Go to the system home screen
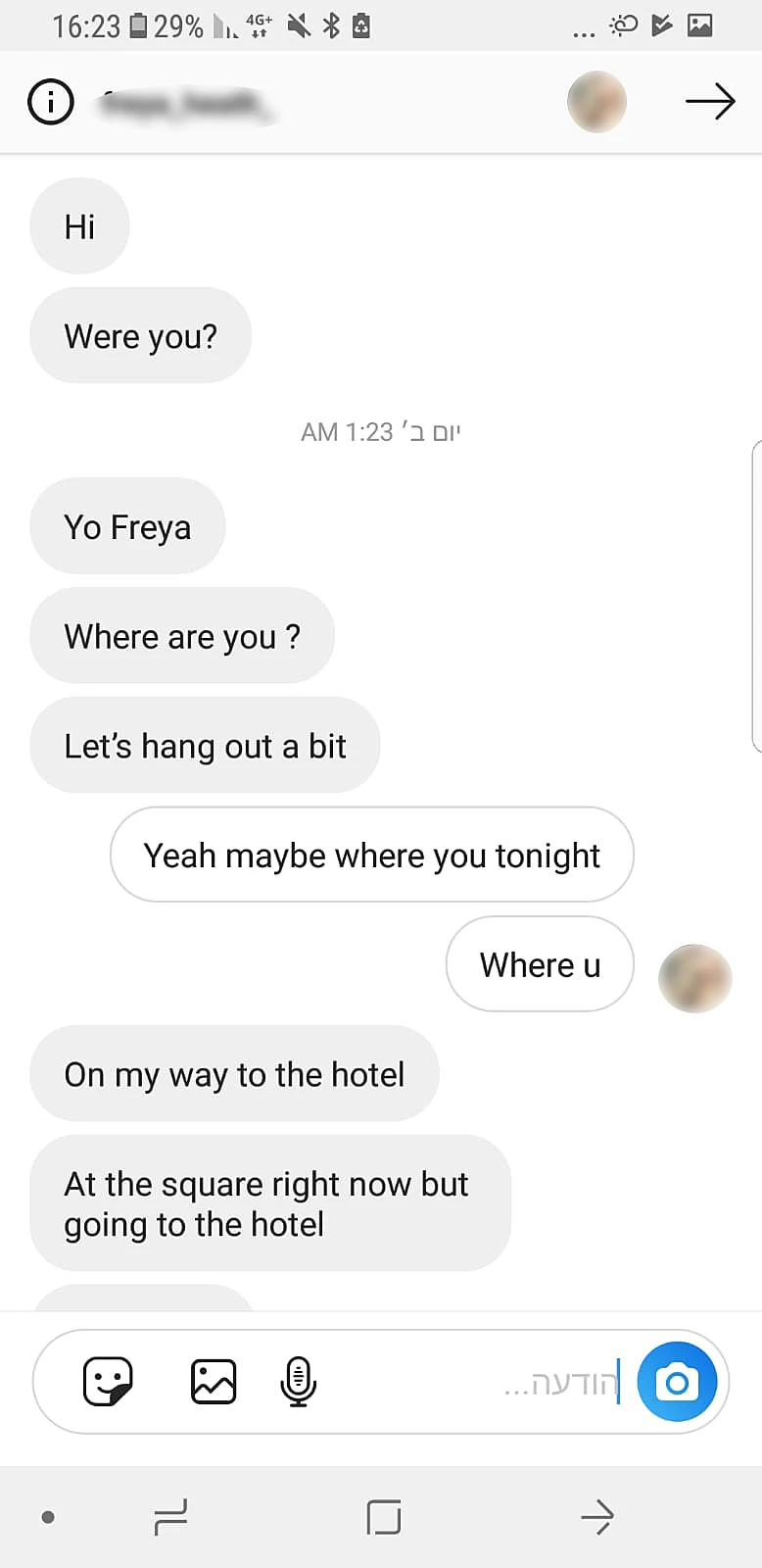Viewport: 762px width, 1568px height. (x=383, y=1518)
